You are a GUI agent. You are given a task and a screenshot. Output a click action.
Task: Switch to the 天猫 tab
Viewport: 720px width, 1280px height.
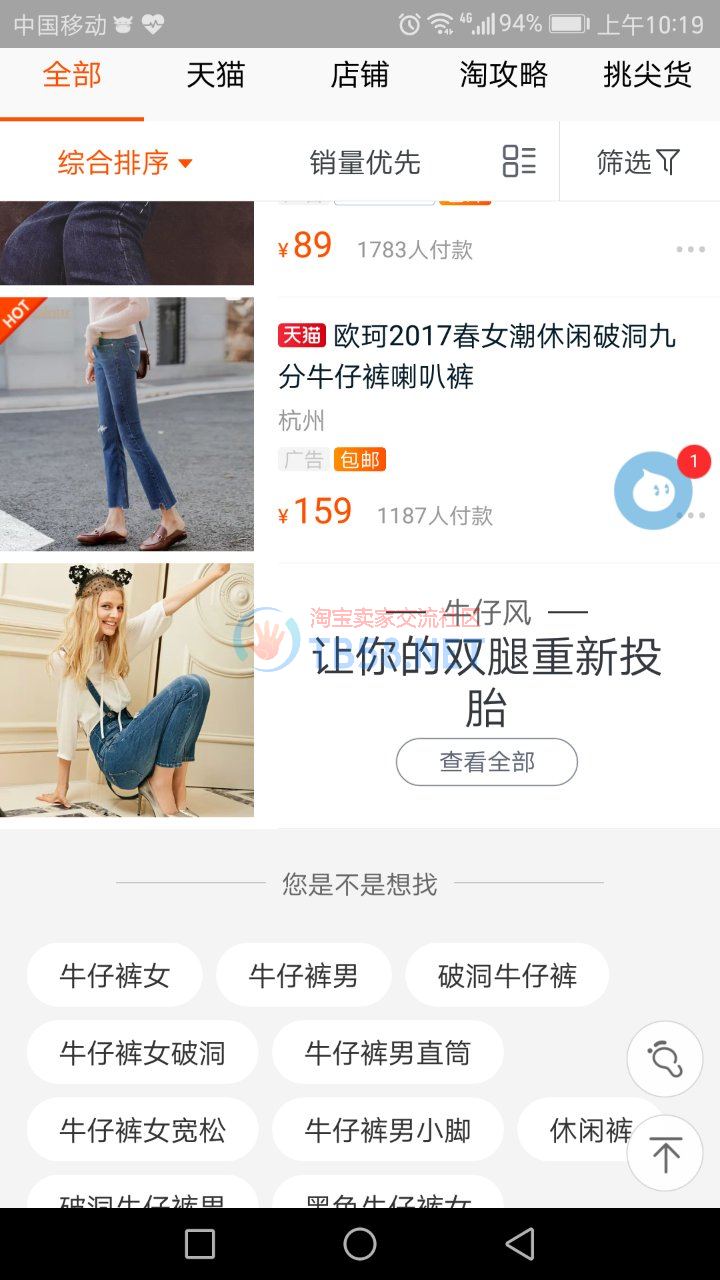point(215,76)
